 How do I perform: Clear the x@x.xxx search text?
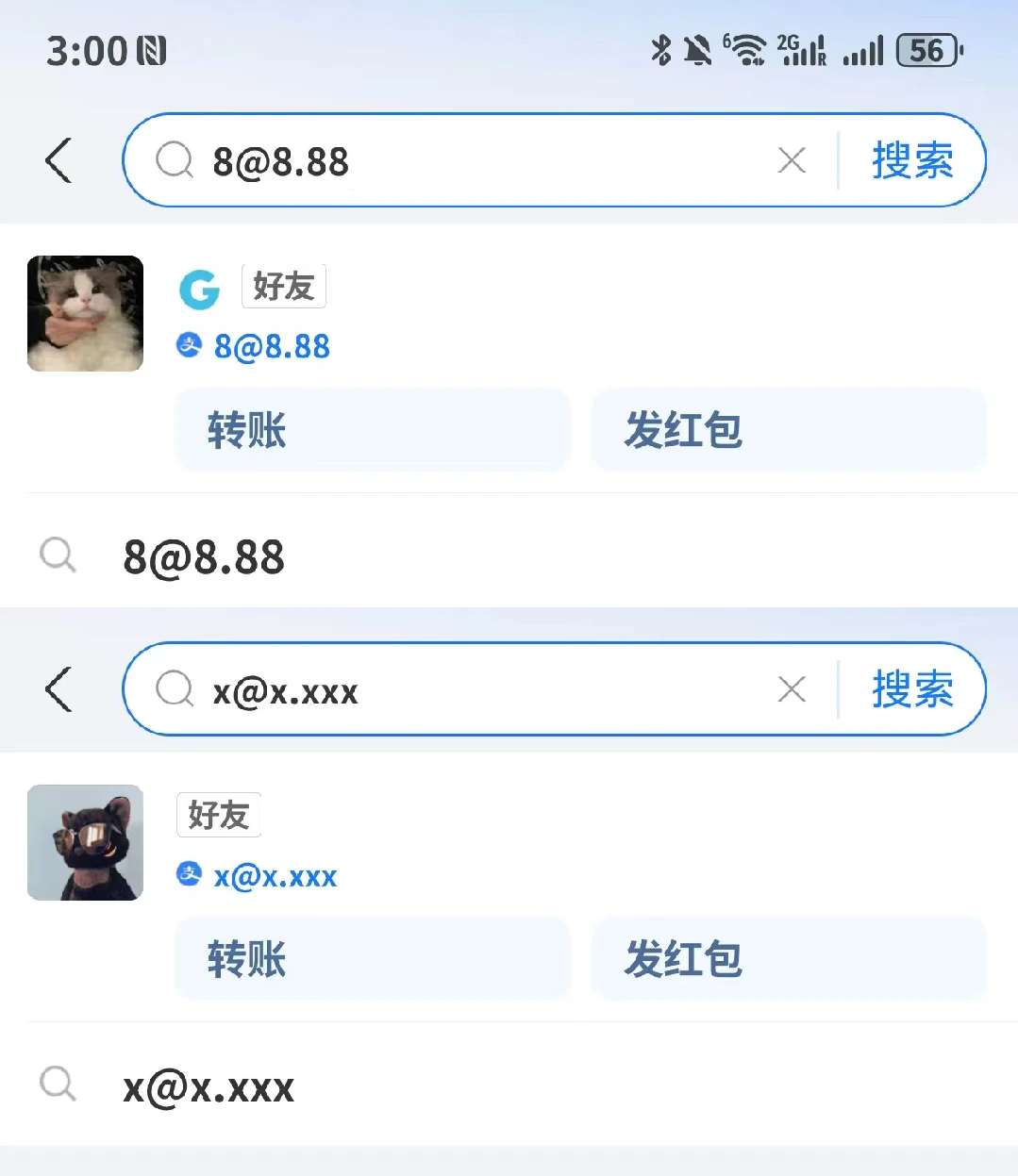point(792,689)
